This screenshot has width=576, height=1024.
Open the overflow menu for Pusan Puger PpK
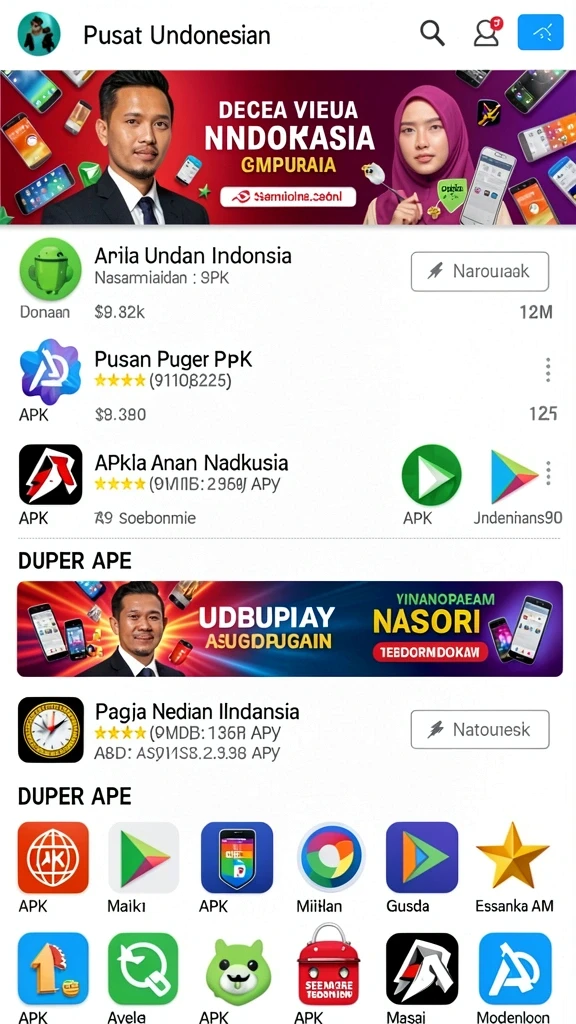tap(548, 370)
